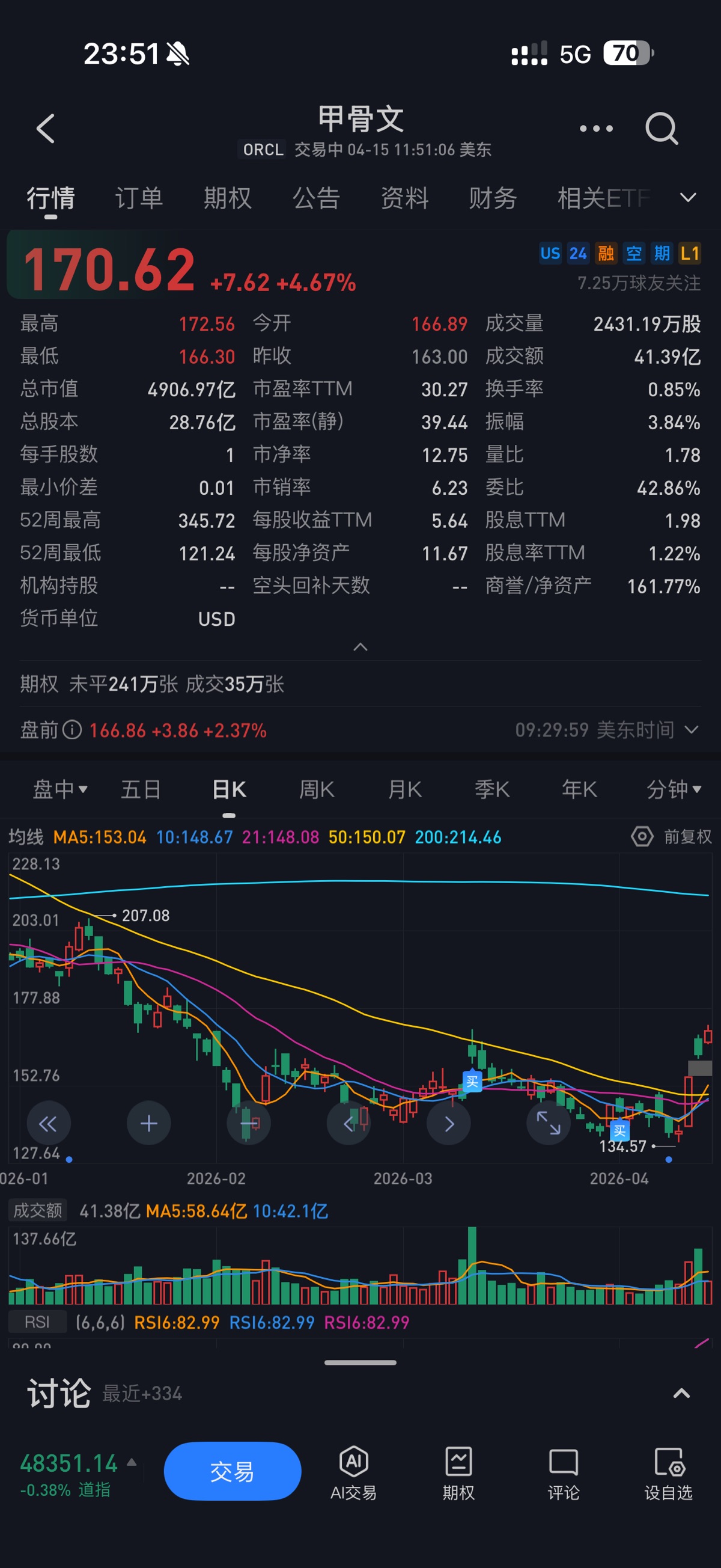
Task: Select the 周K chart period
Action: tap(317, 789)
